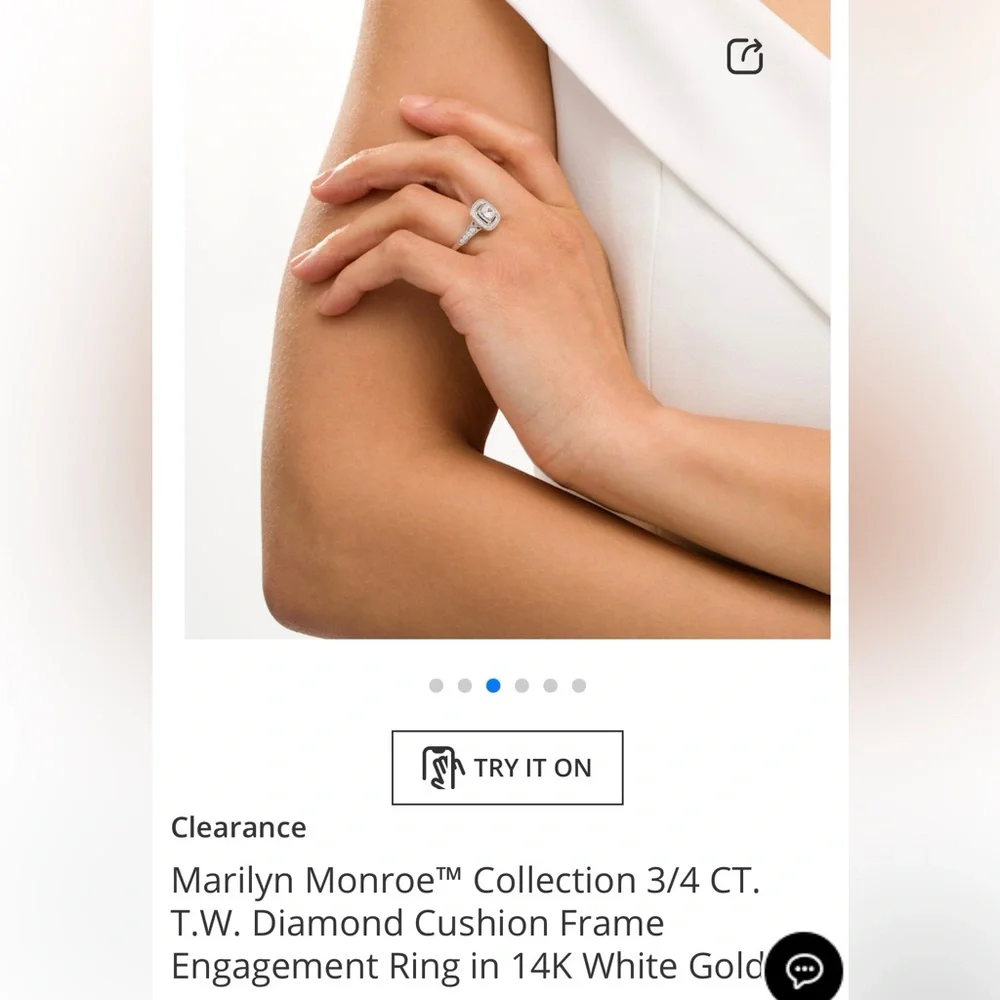This screenshot has height=1000, width=1000.
Task: Open the live chat bubble
Action: coord(803,970)
